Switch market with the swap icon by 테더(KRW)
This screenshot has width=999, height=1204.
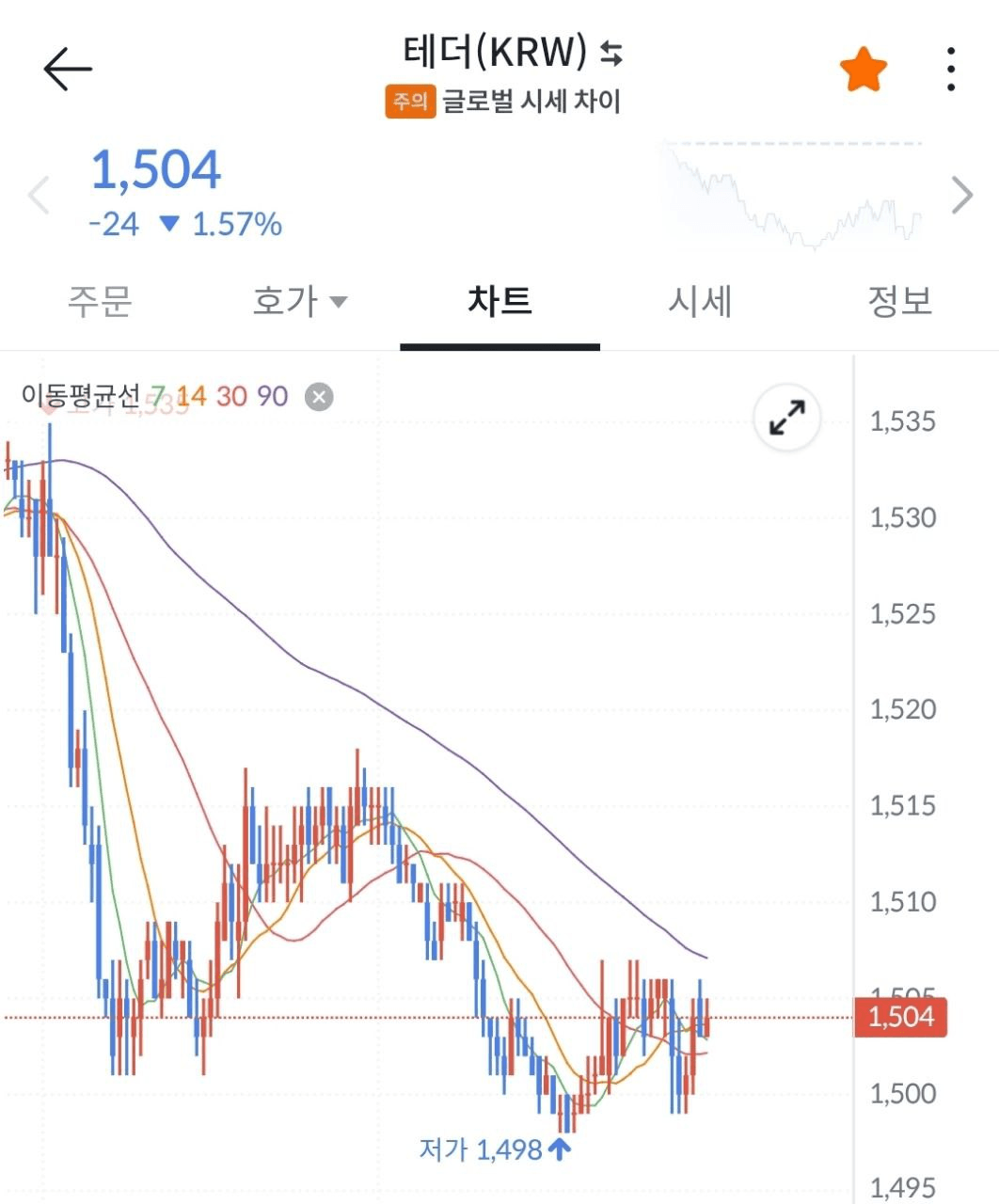coord(611,54)
